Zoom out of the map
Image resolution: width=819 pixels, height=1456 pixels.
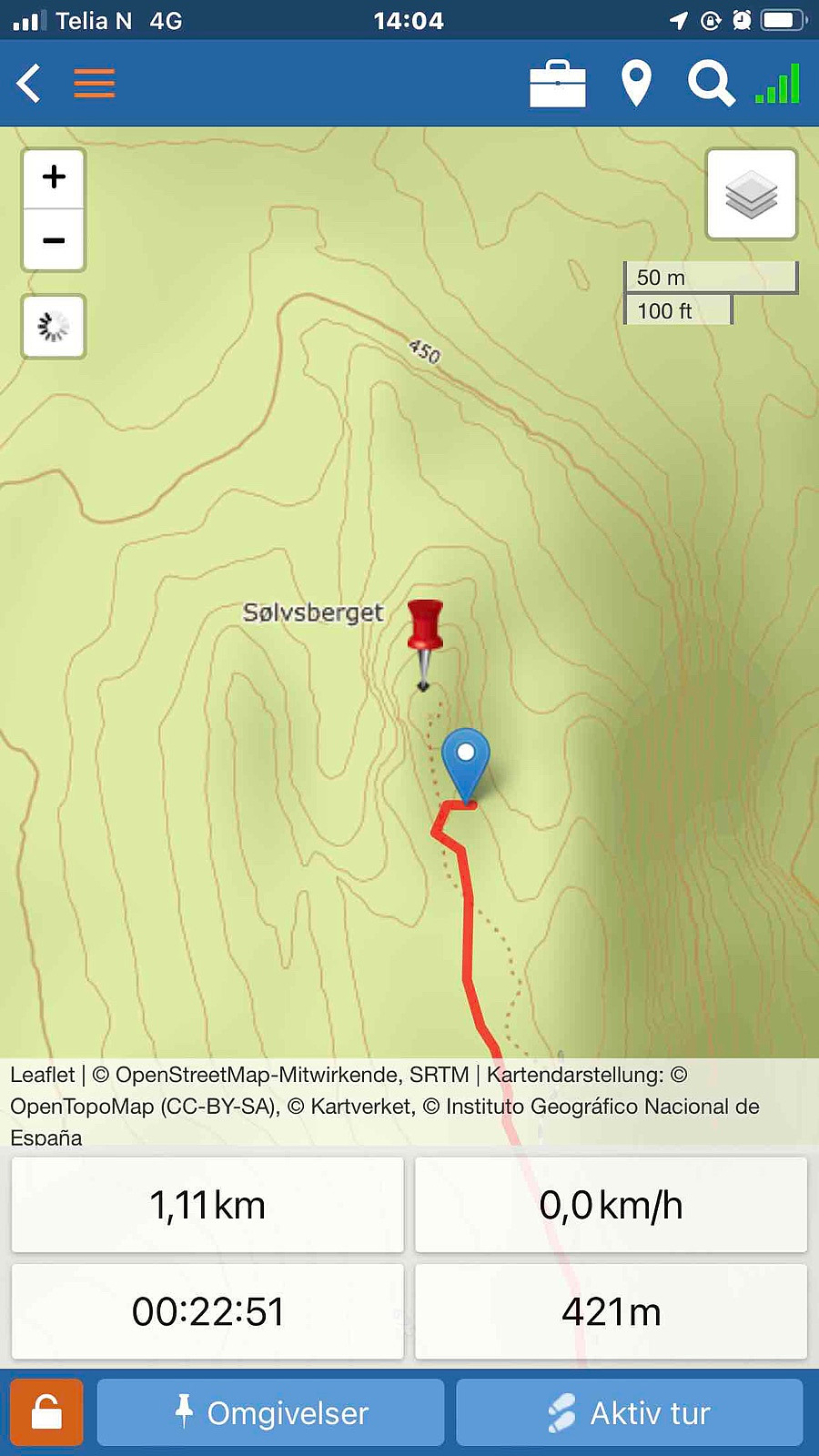tap(54, 240)
